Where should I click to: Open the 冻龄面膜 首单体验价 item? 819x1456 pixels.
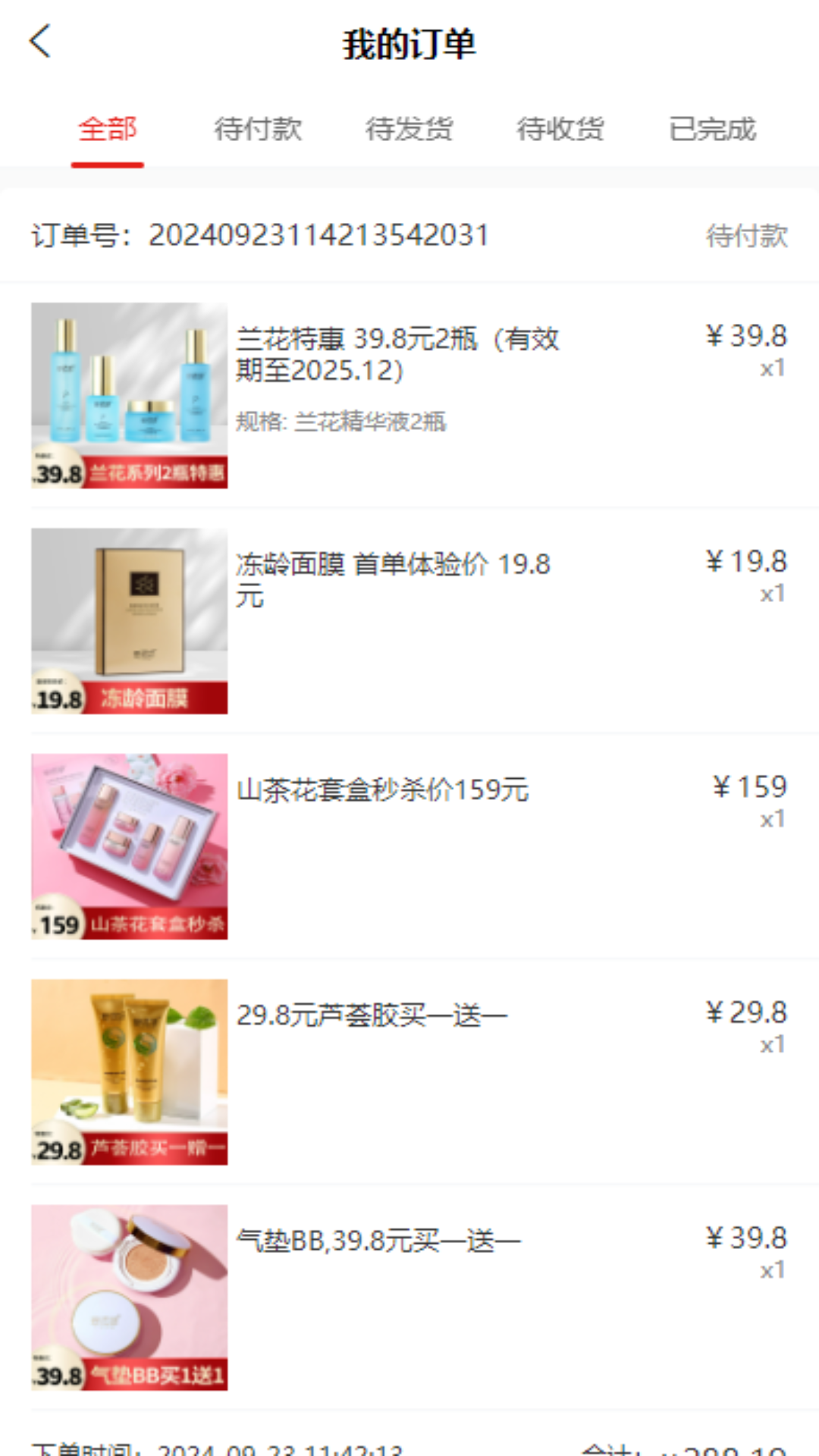click(393, 580)
